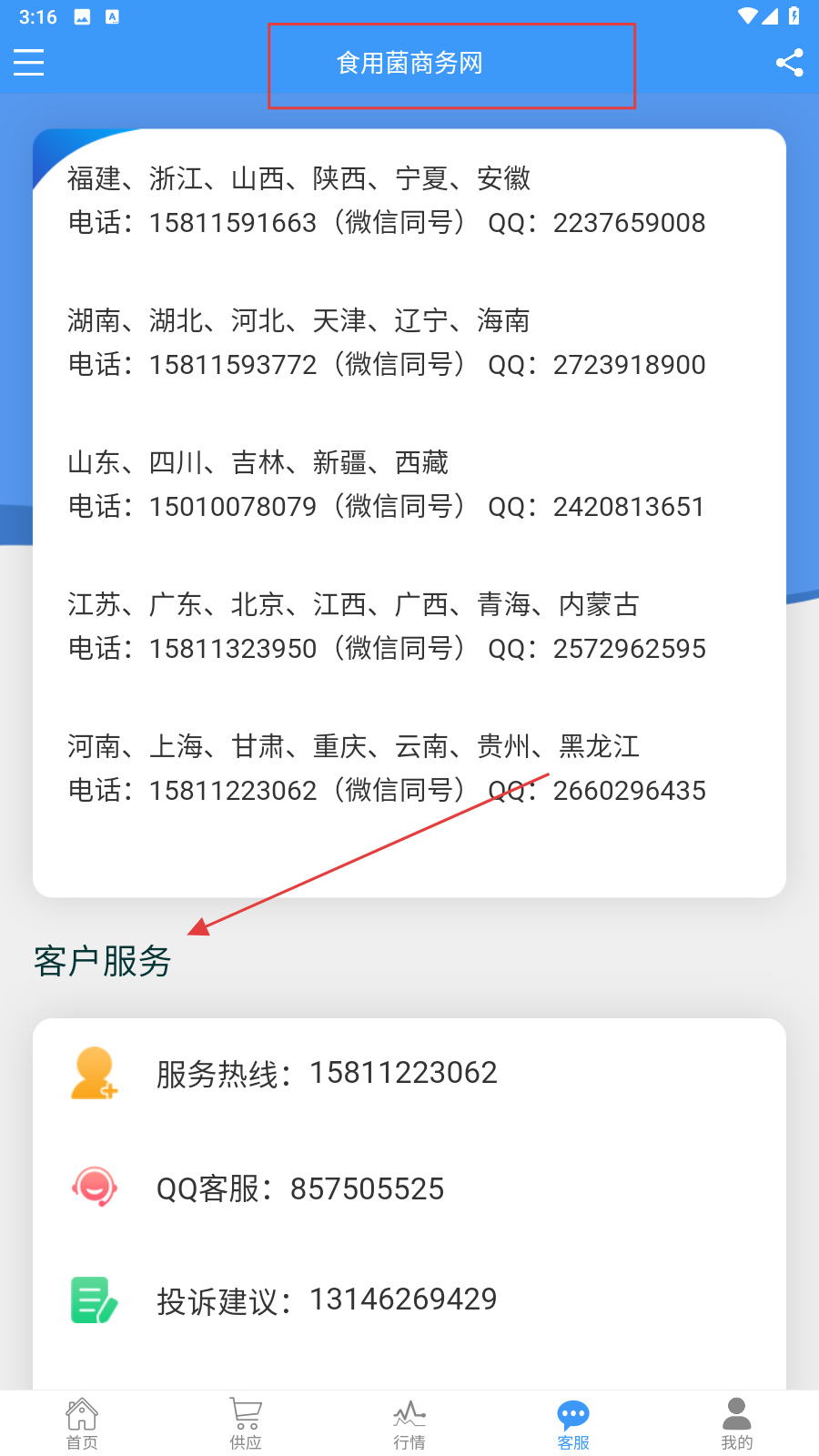819x1456 pixels.
Task: Switch to the 供应 tab
Action: [x=246, y=1424]
